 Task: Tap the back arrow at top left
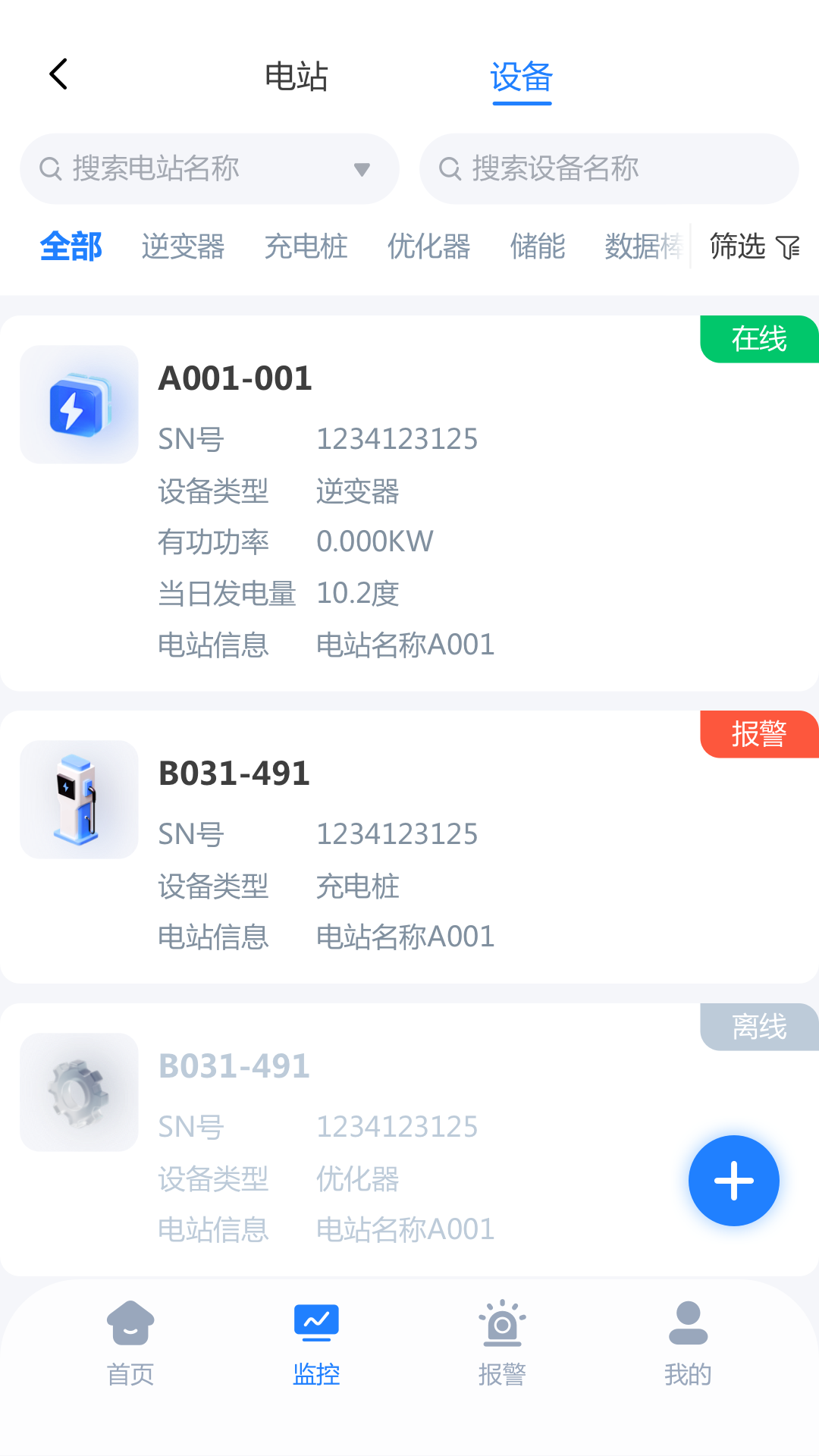58,74
